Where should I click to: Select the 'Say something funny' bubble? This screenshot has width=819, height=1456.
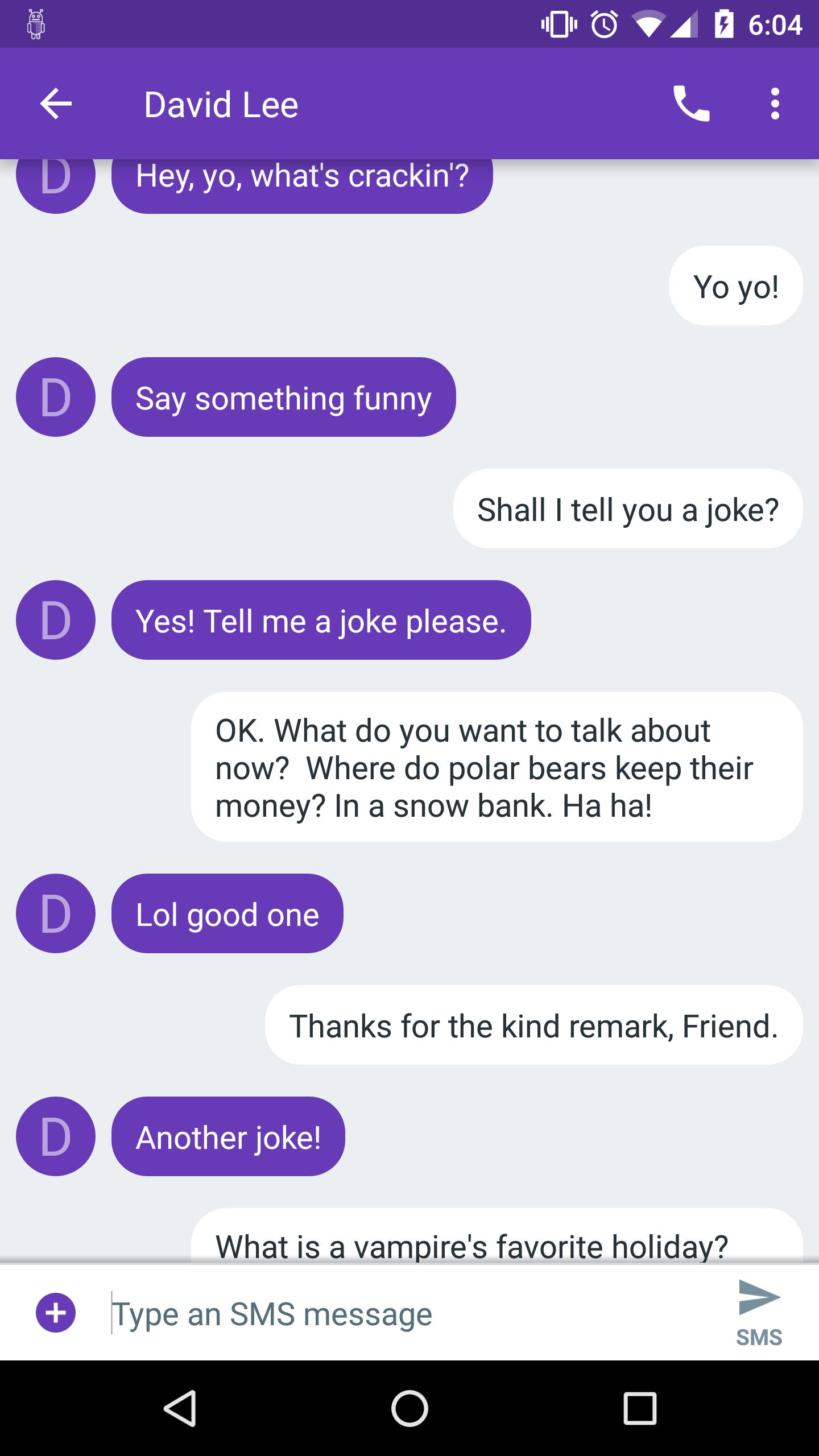[x=283, y=398]
